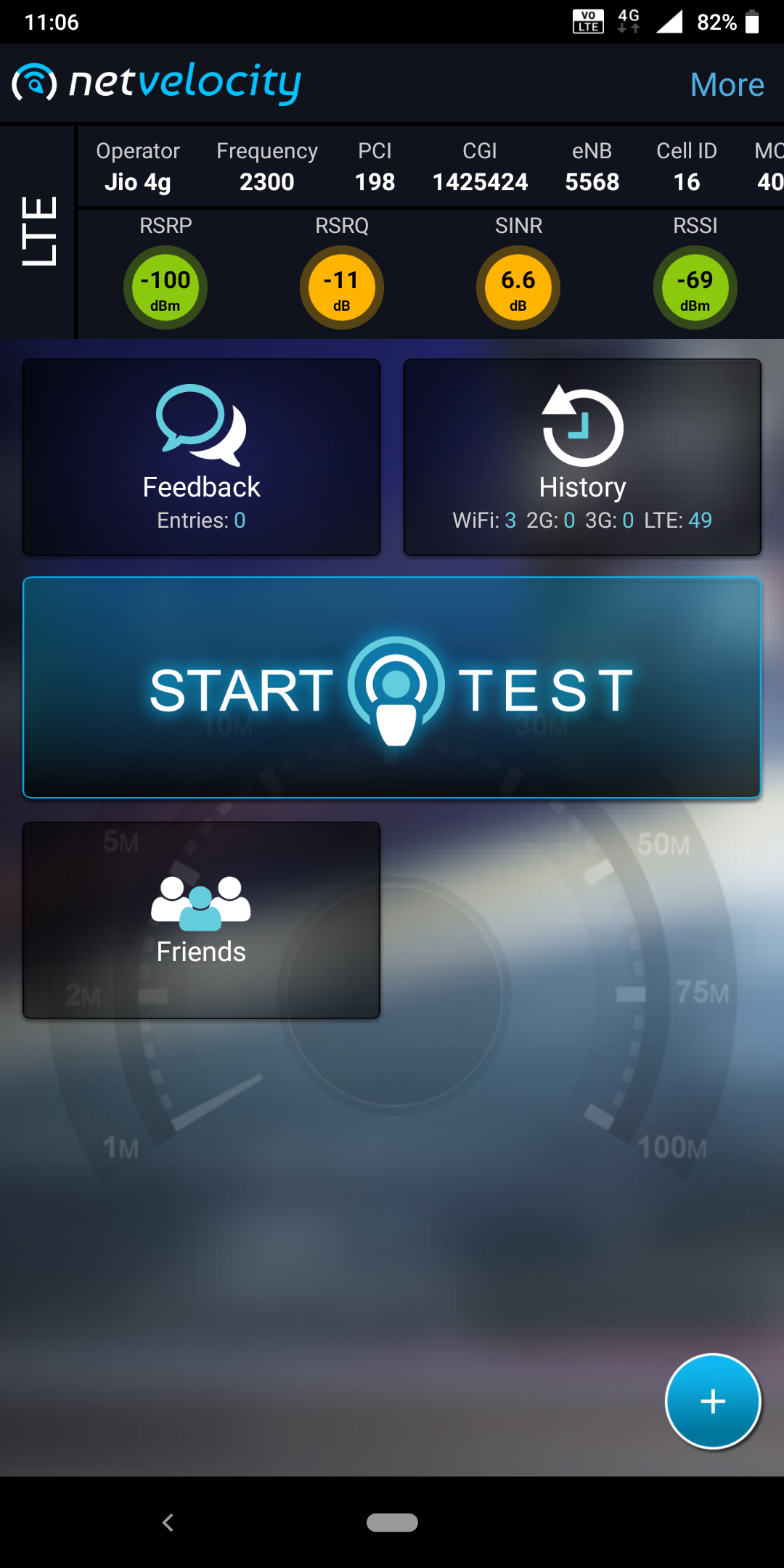View test History

click(582, 457)
